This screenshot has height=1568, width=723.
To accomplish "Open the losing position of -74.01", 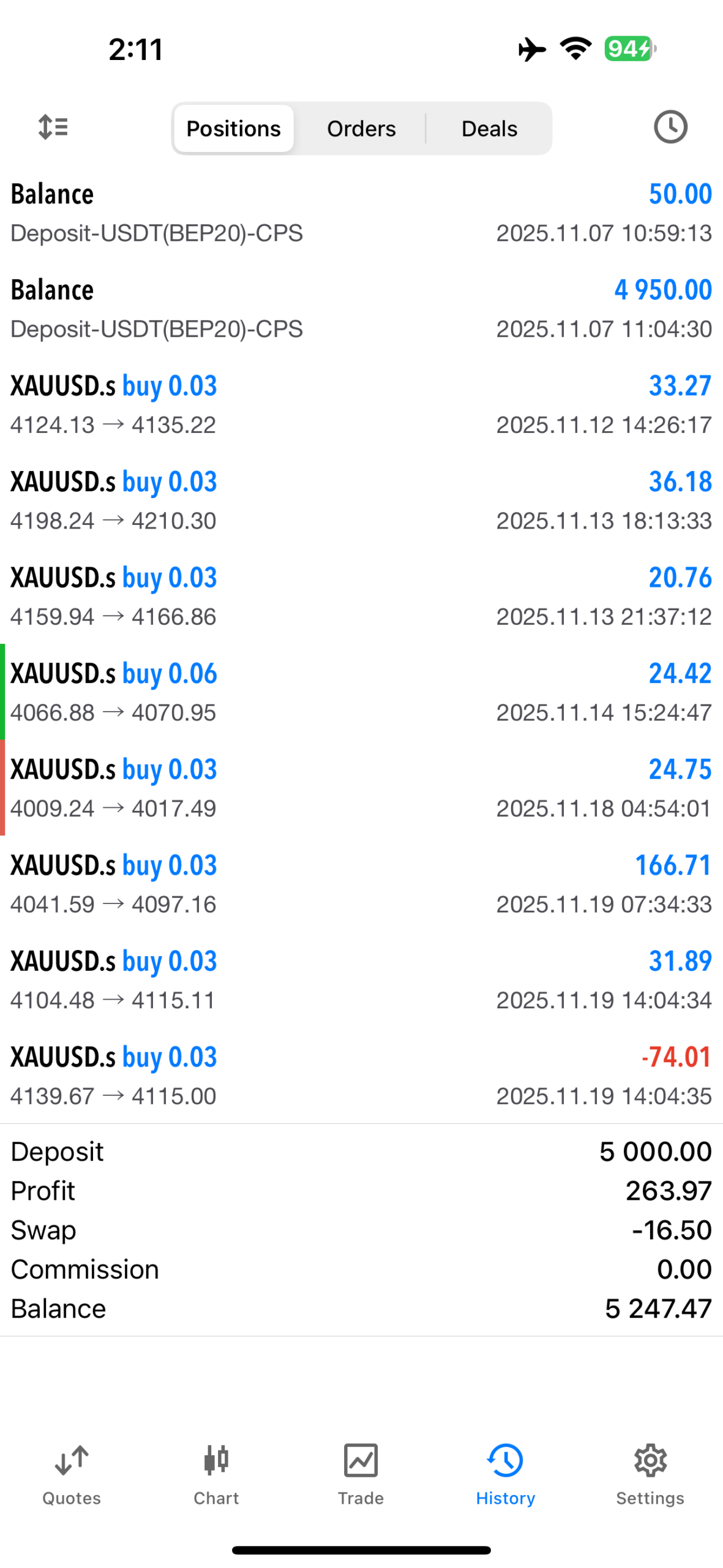I will 361,1076.
